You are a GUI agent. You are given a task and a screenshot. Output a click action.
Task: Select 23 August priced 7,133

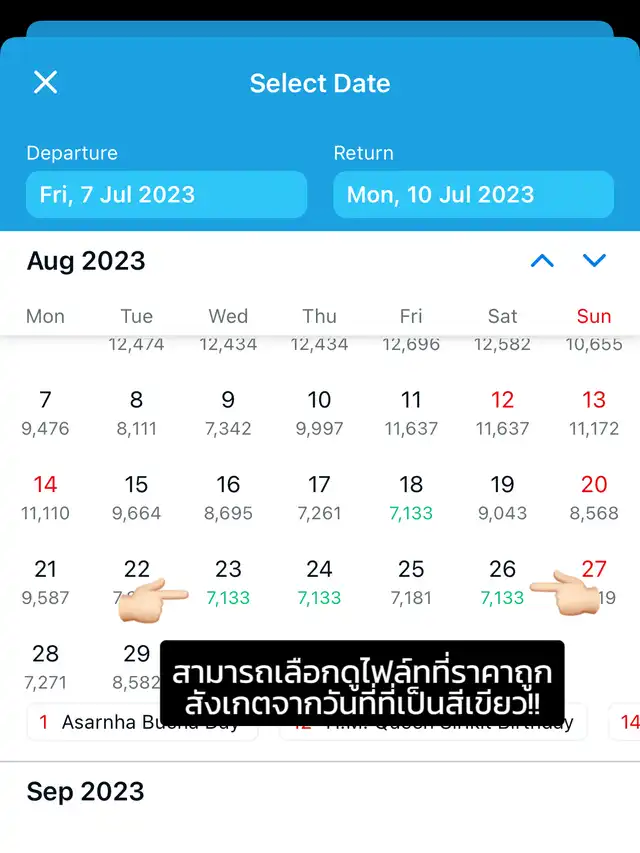point(228,581)
